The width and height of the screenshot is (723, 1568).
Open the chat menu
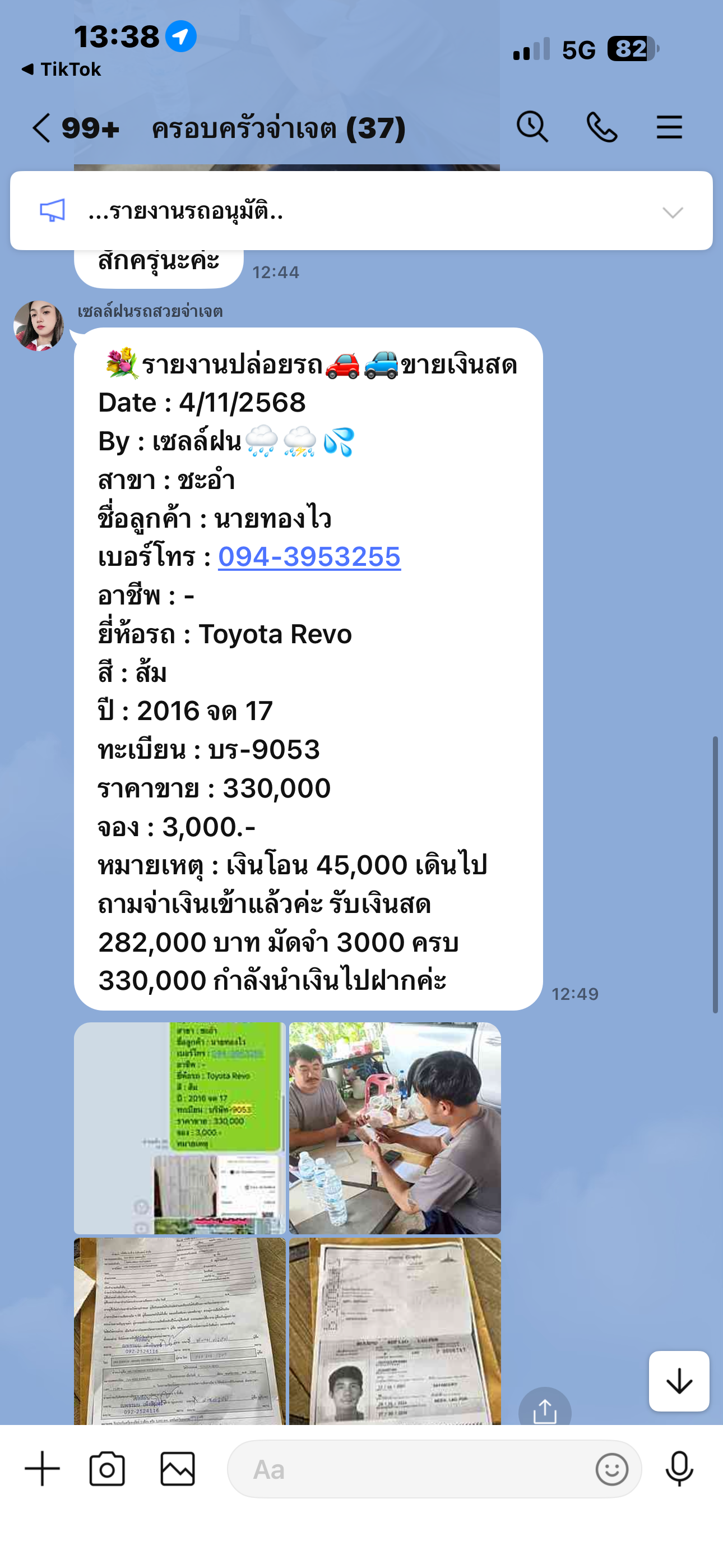(x=669, y=127)
